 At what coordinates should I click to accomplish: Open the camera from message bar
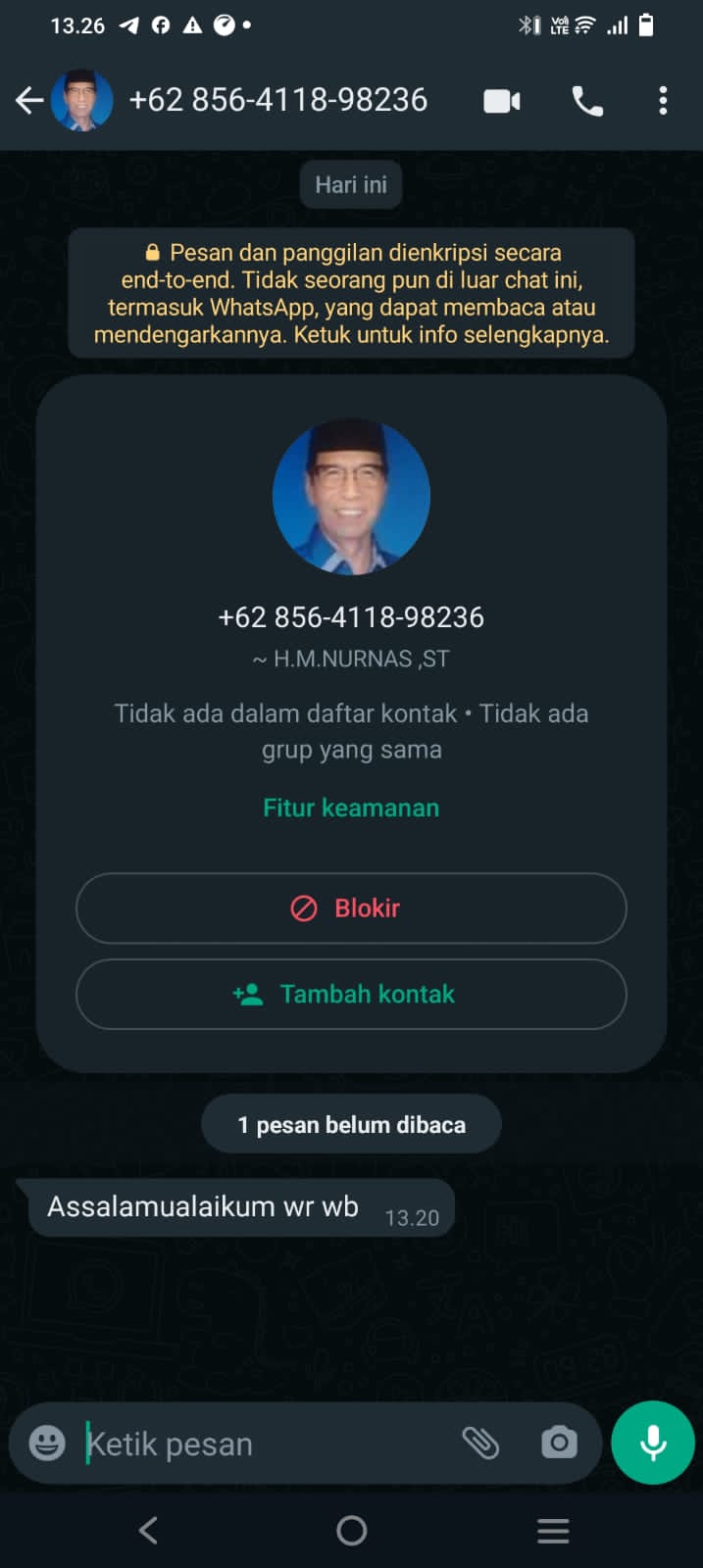(x=559, y=1443)
